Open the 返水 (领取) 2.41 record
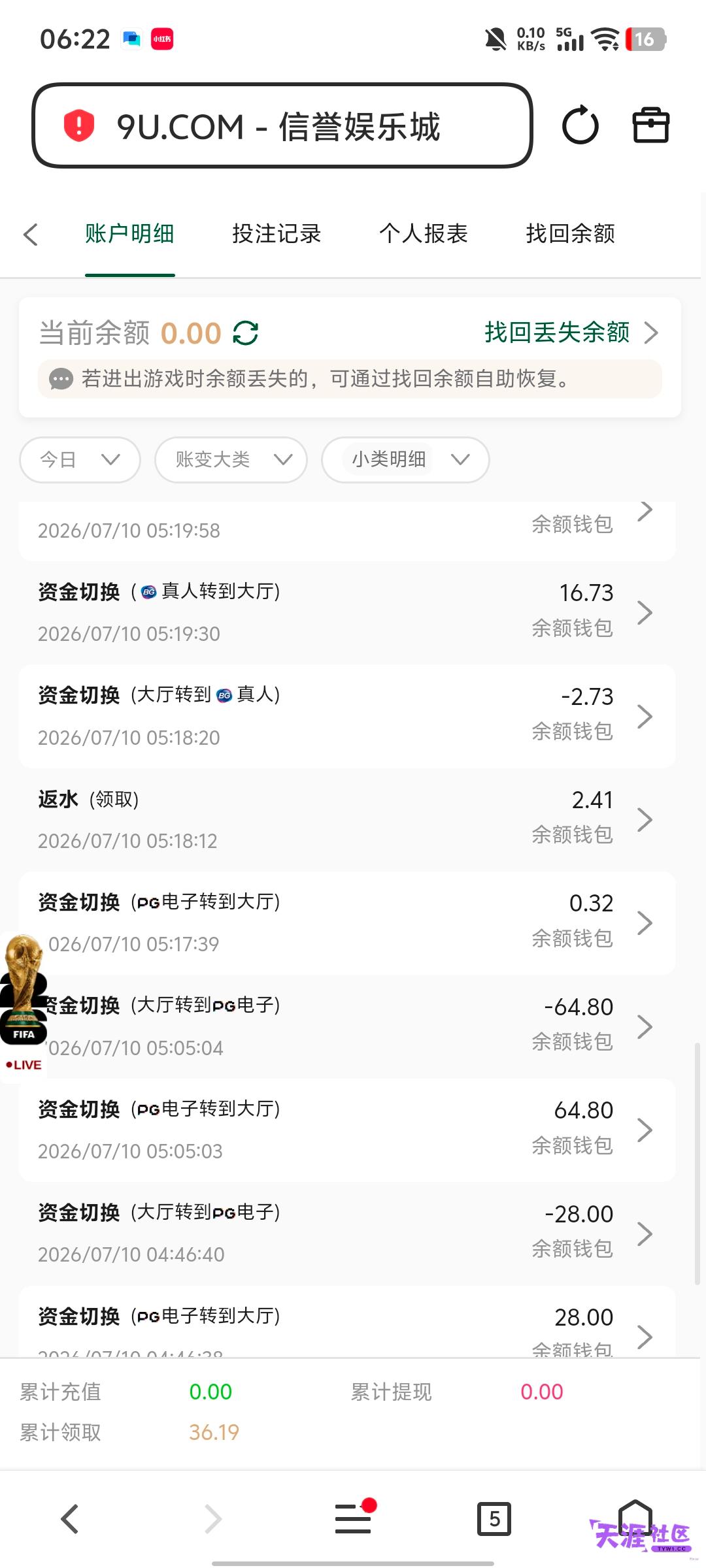Image resolution: width=706 pixels, height=1568 pixels. [x=347, y=819]
